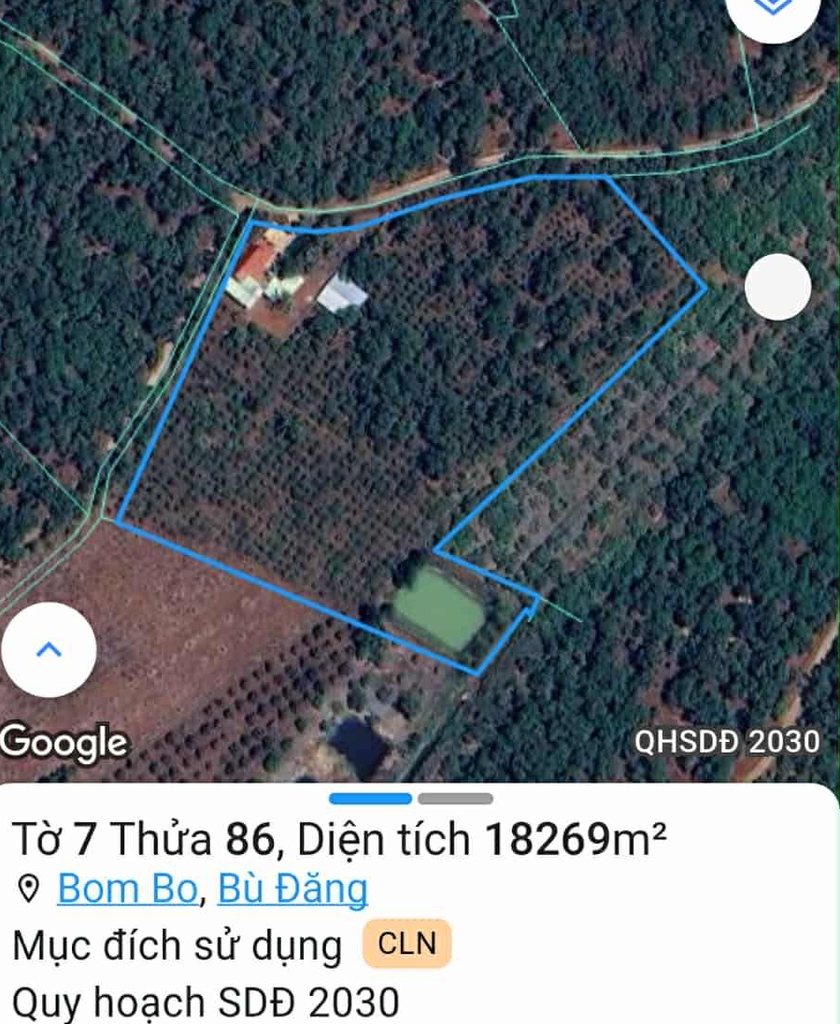Expand panel with the up chevron button

49,650
